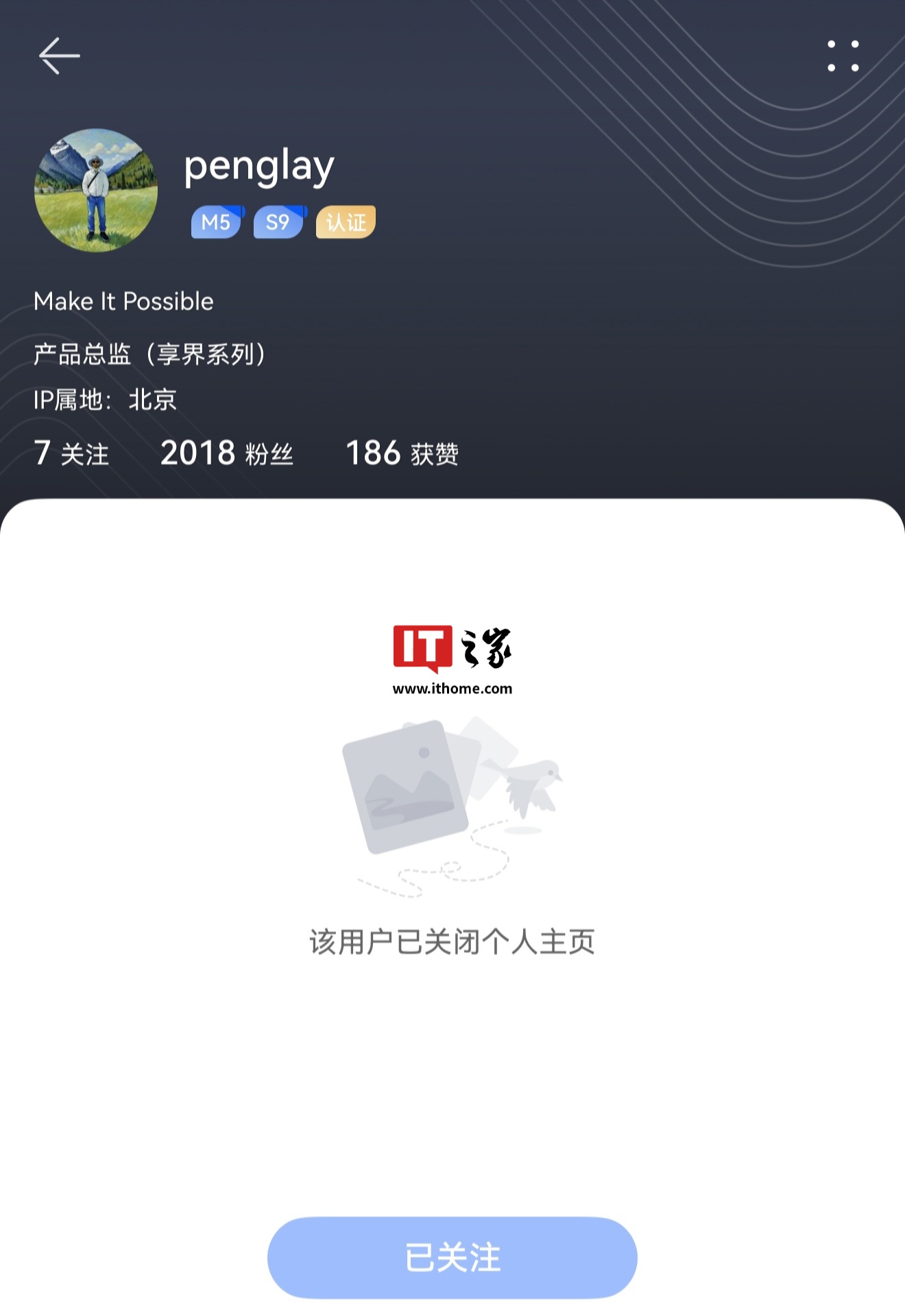This screenshot has width=905, height=1316.
Task: Tap the 认证 verification badge
Action: click(x=346, y=222)
